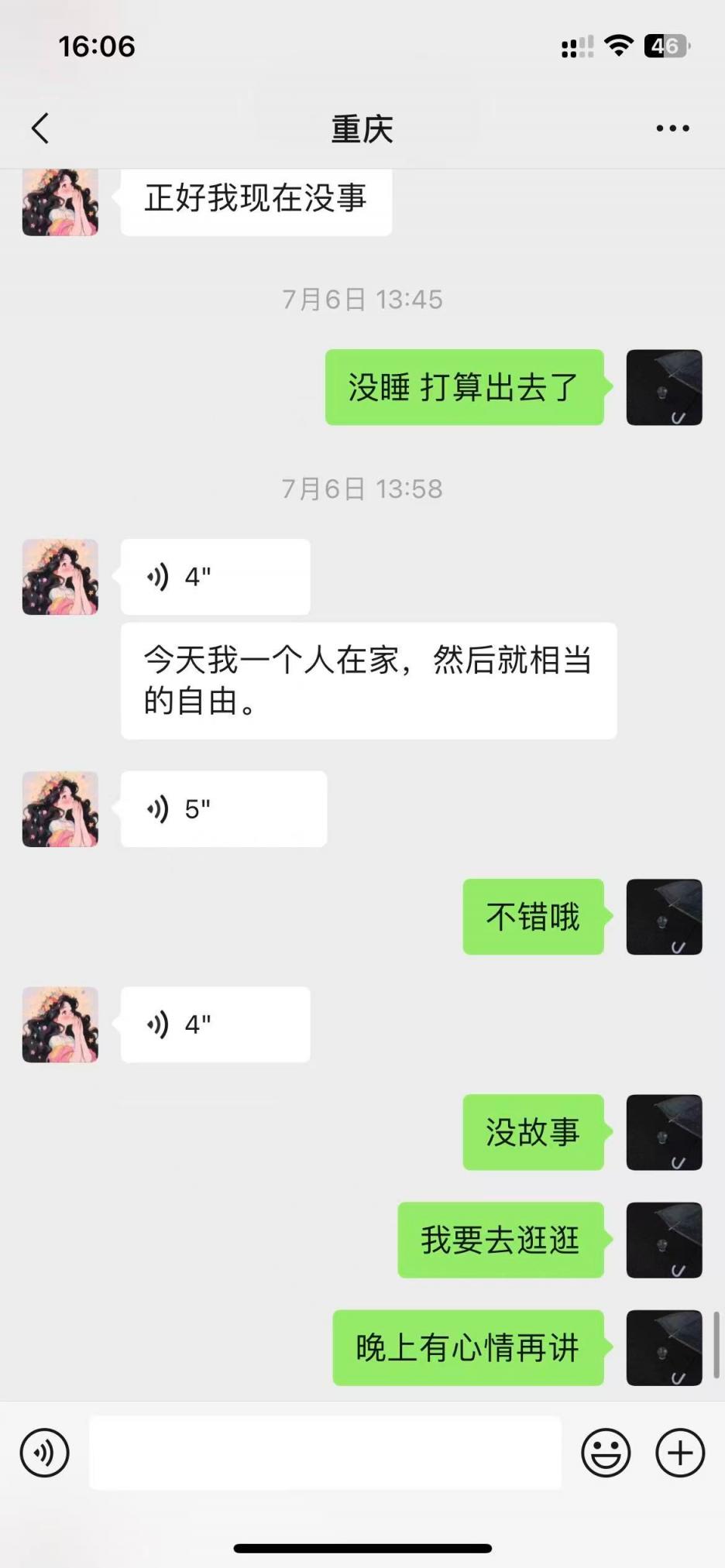Tap the message input field
Image resolution: width=725 pixels, height=1568 pixels.
pyautogui.click(x=325, y=1453)
